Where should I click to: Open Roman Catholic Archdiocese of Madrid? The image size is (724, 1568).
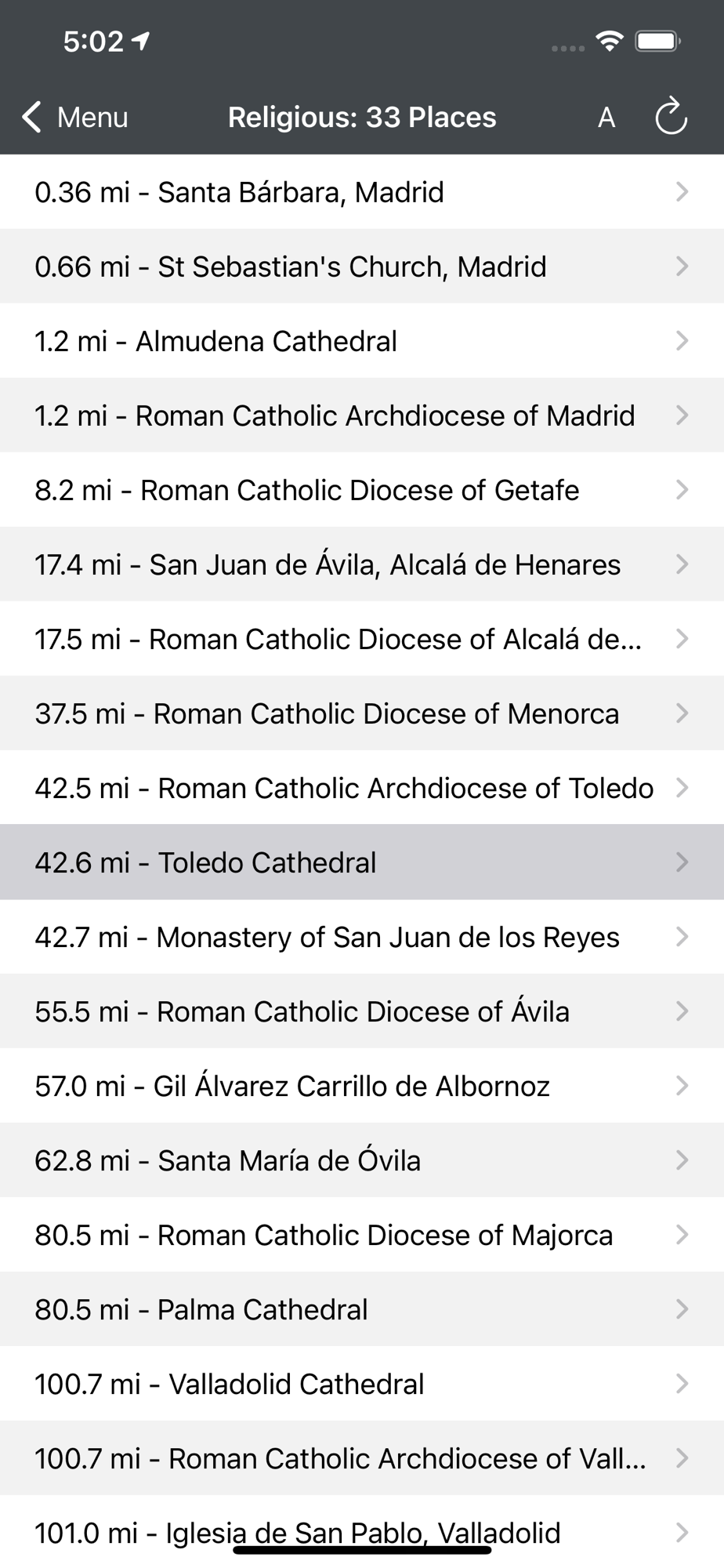362,416
